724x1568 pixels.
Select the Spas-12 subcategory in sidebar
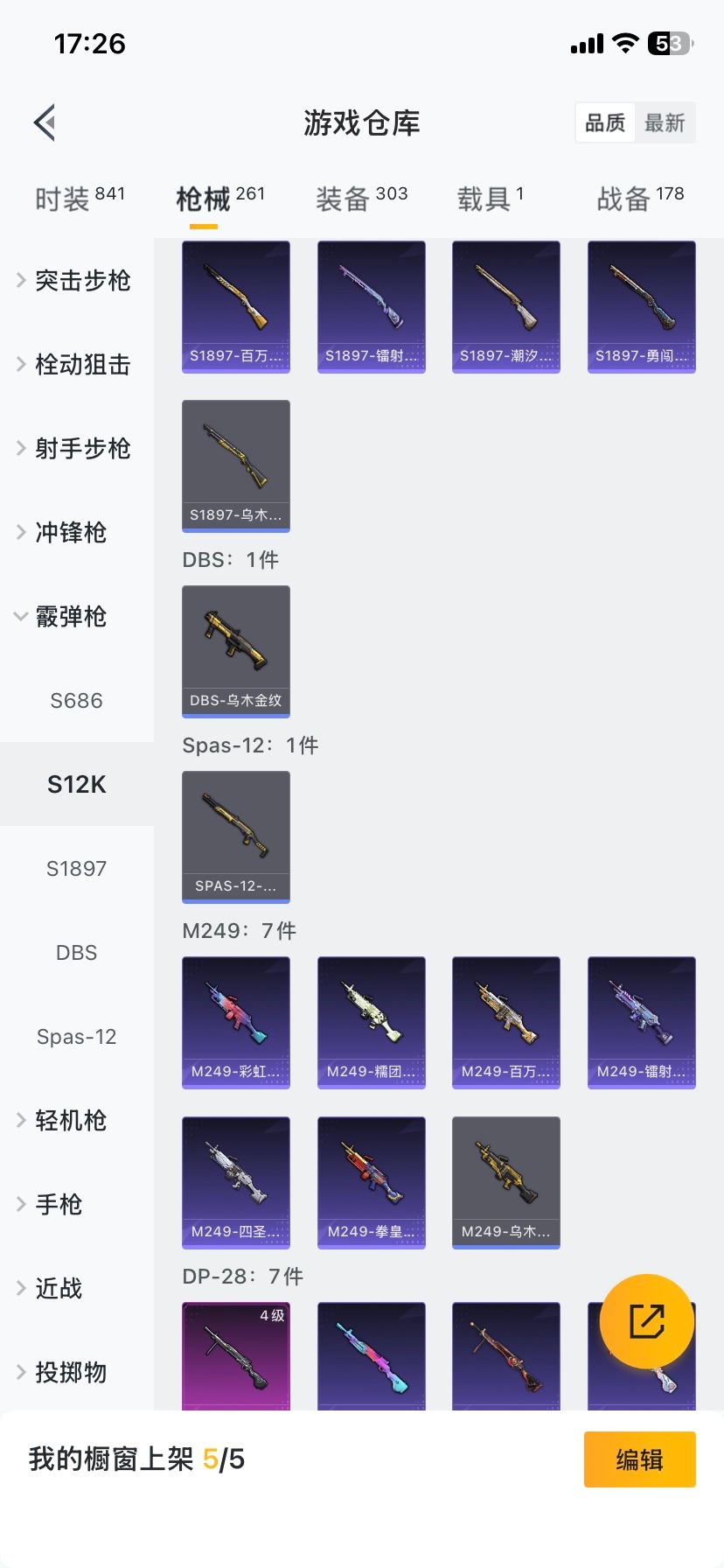(x=76, y=1036)
